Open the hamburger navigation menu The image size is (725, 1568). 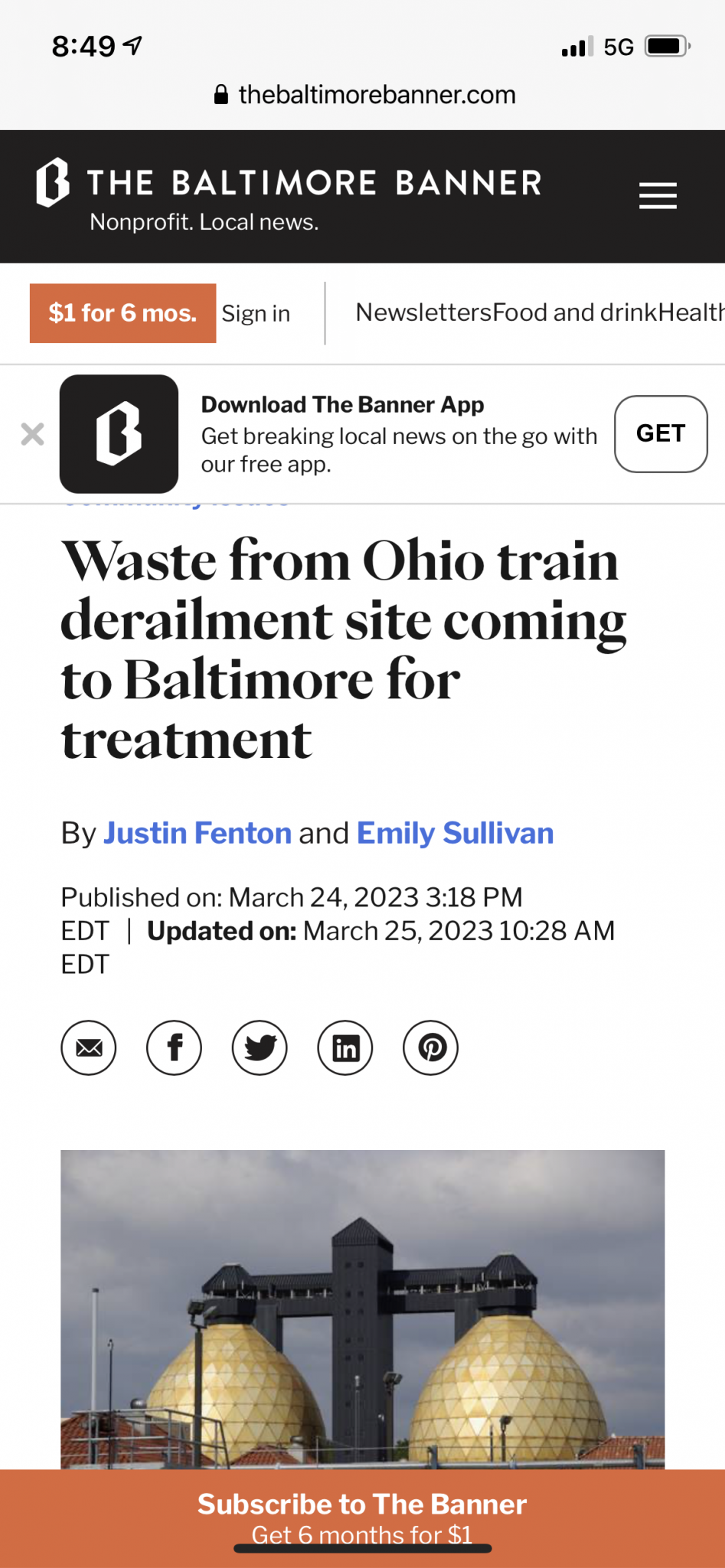click(658, 196)
